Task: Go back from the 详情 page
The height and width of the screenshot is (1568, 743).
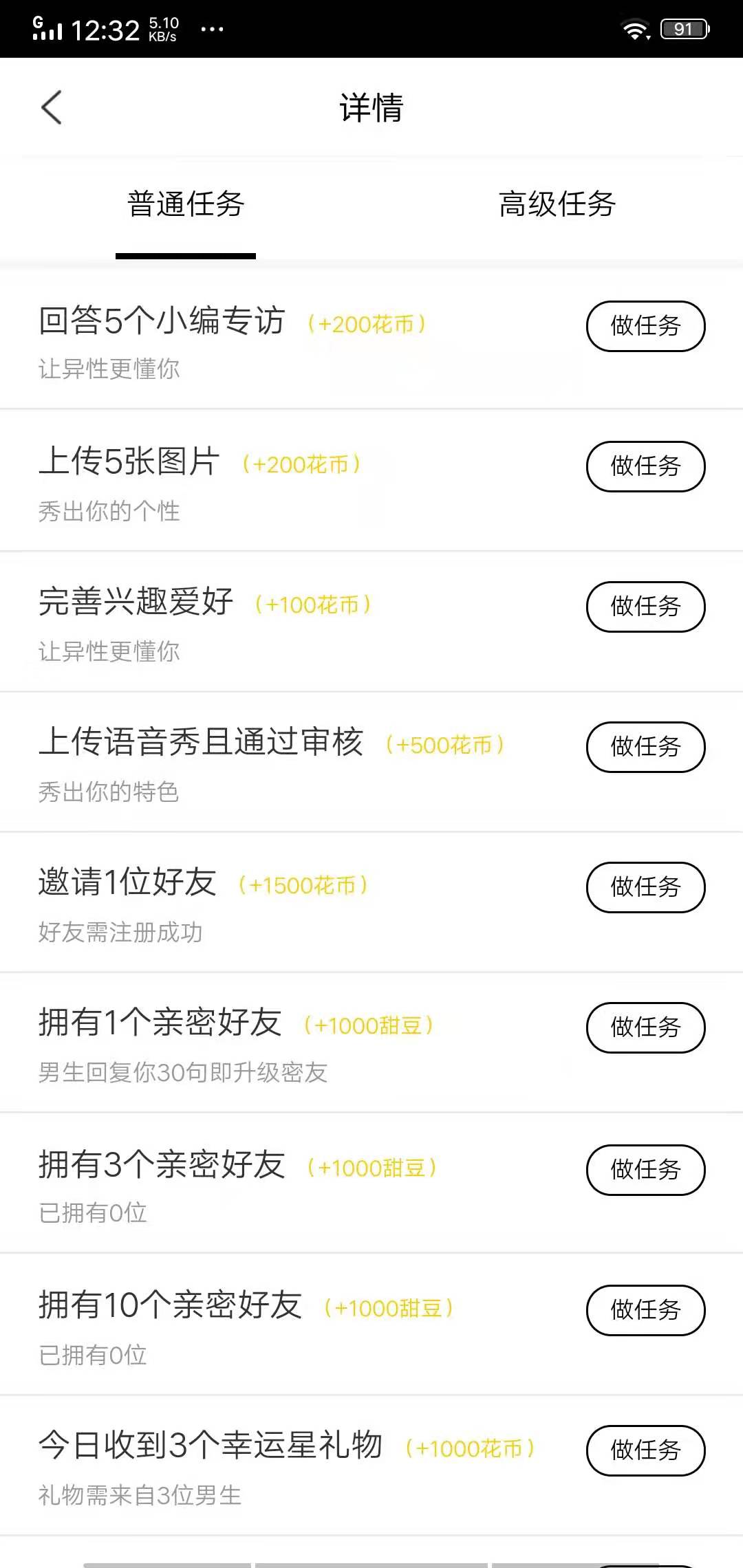Action: 52,108
